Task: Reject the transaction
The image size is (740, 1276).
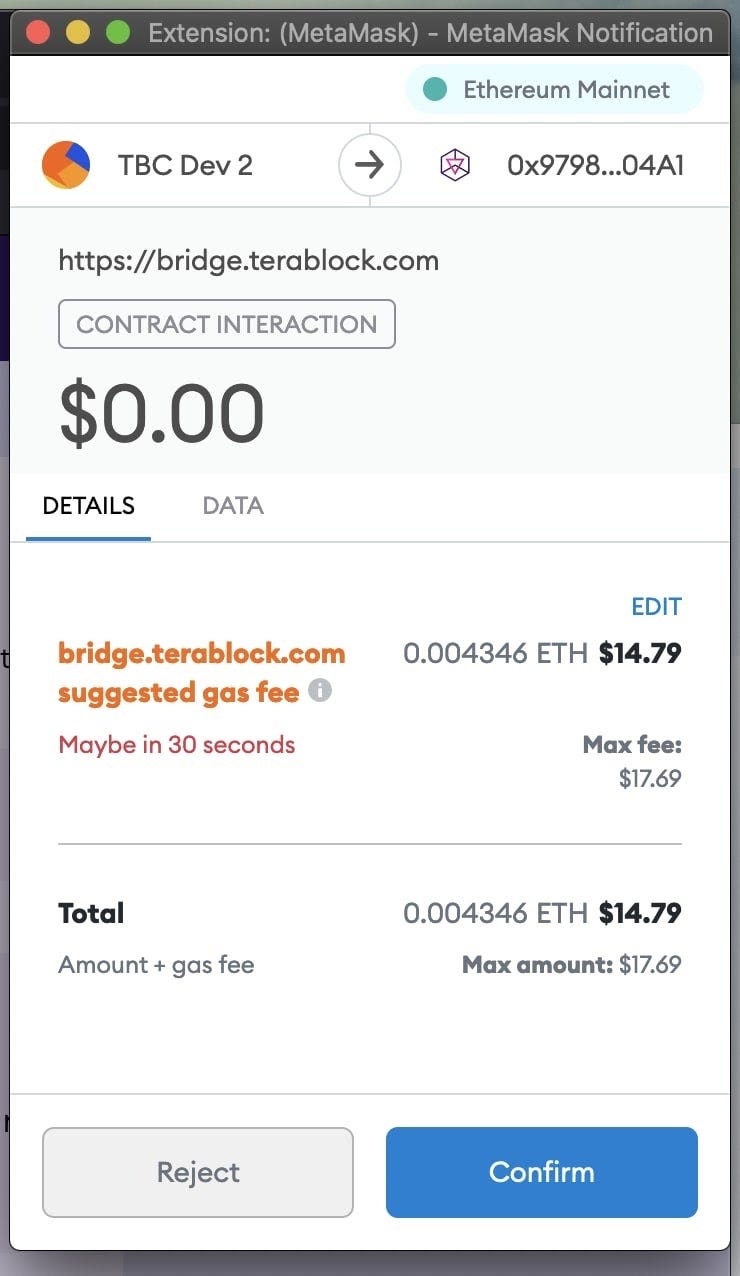Action: (x=197, y=1172)
